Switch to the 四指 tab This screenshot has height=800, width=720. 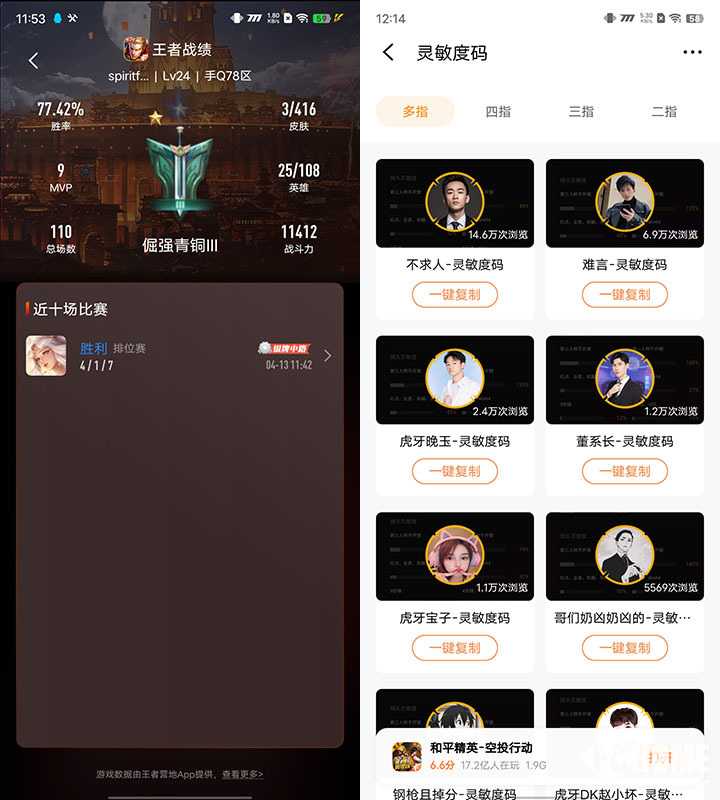[498, 112]
